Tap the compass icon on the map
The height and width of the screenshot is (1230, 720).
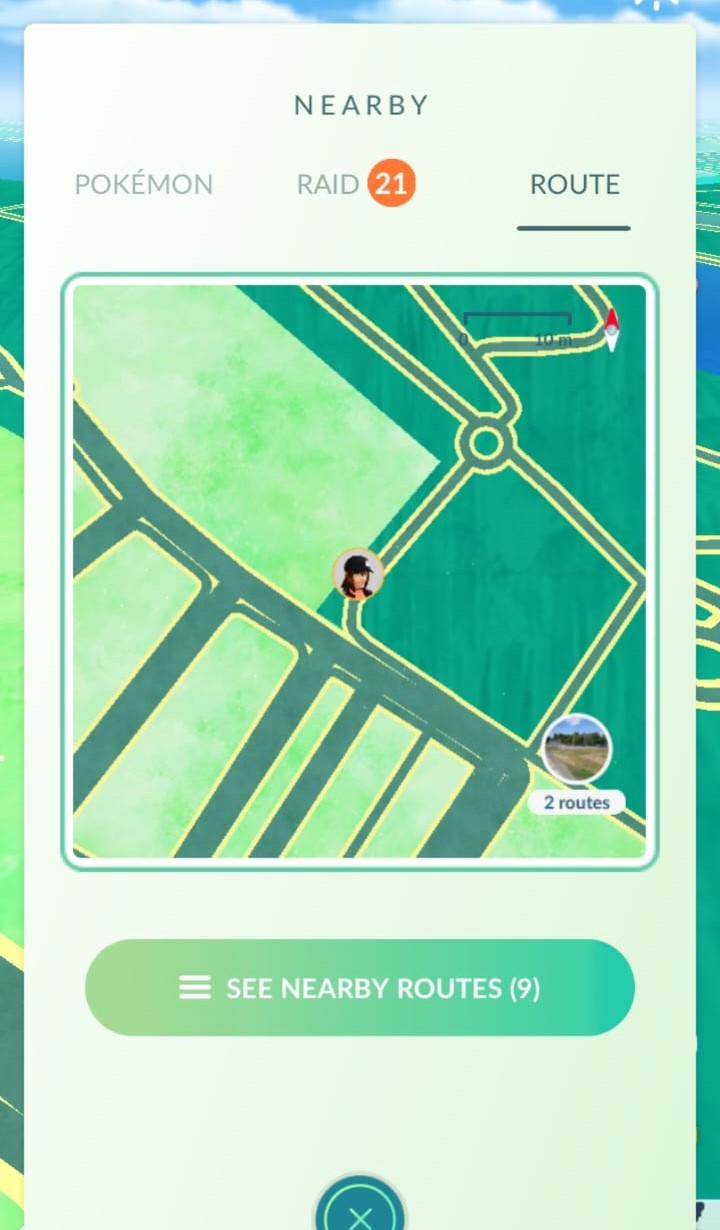(x=611, y=329)
